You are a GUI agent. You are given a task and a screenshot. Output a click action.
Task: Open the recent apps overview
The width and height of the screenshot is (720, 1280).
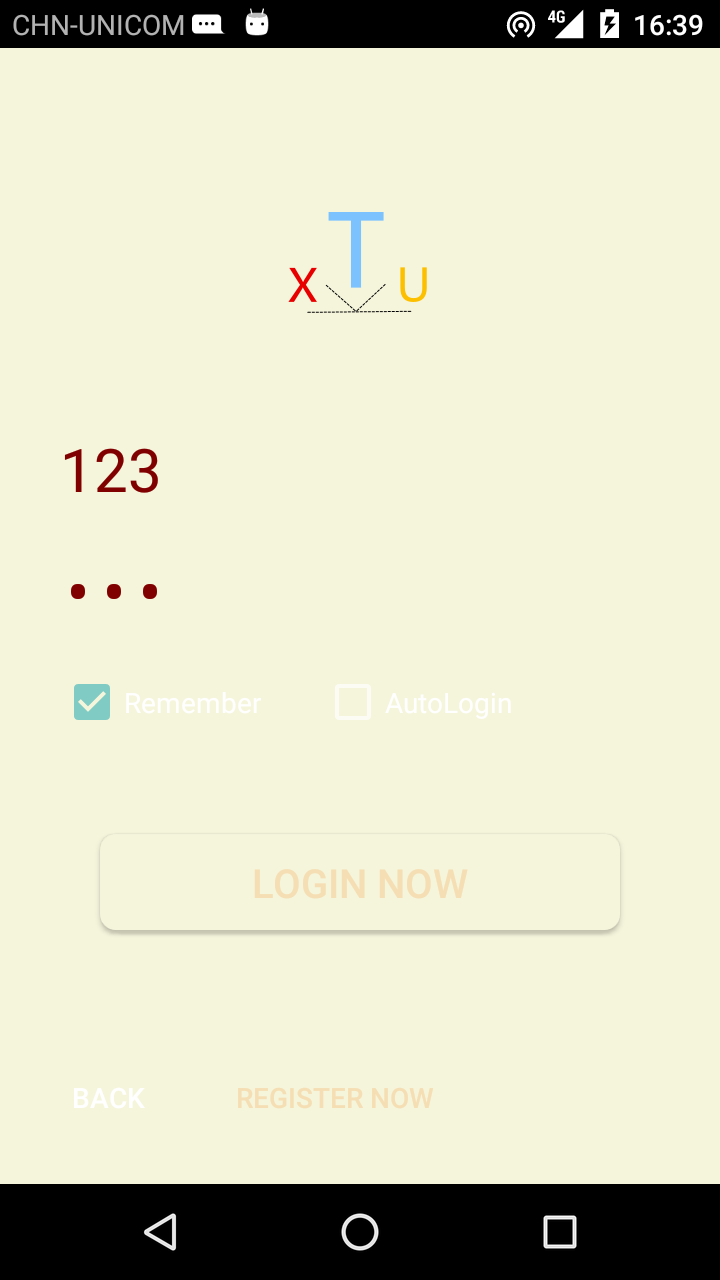[559, 1232]
